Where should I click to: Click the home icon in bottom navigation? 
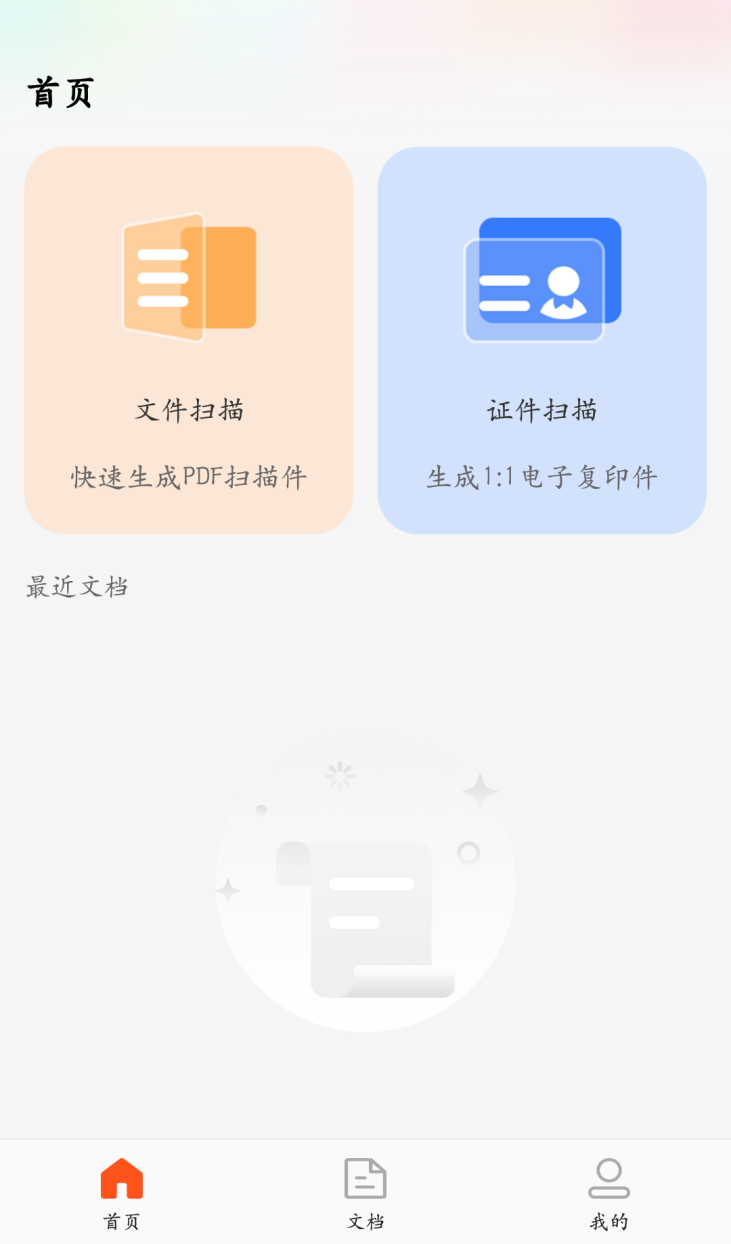pos(120,1178)
